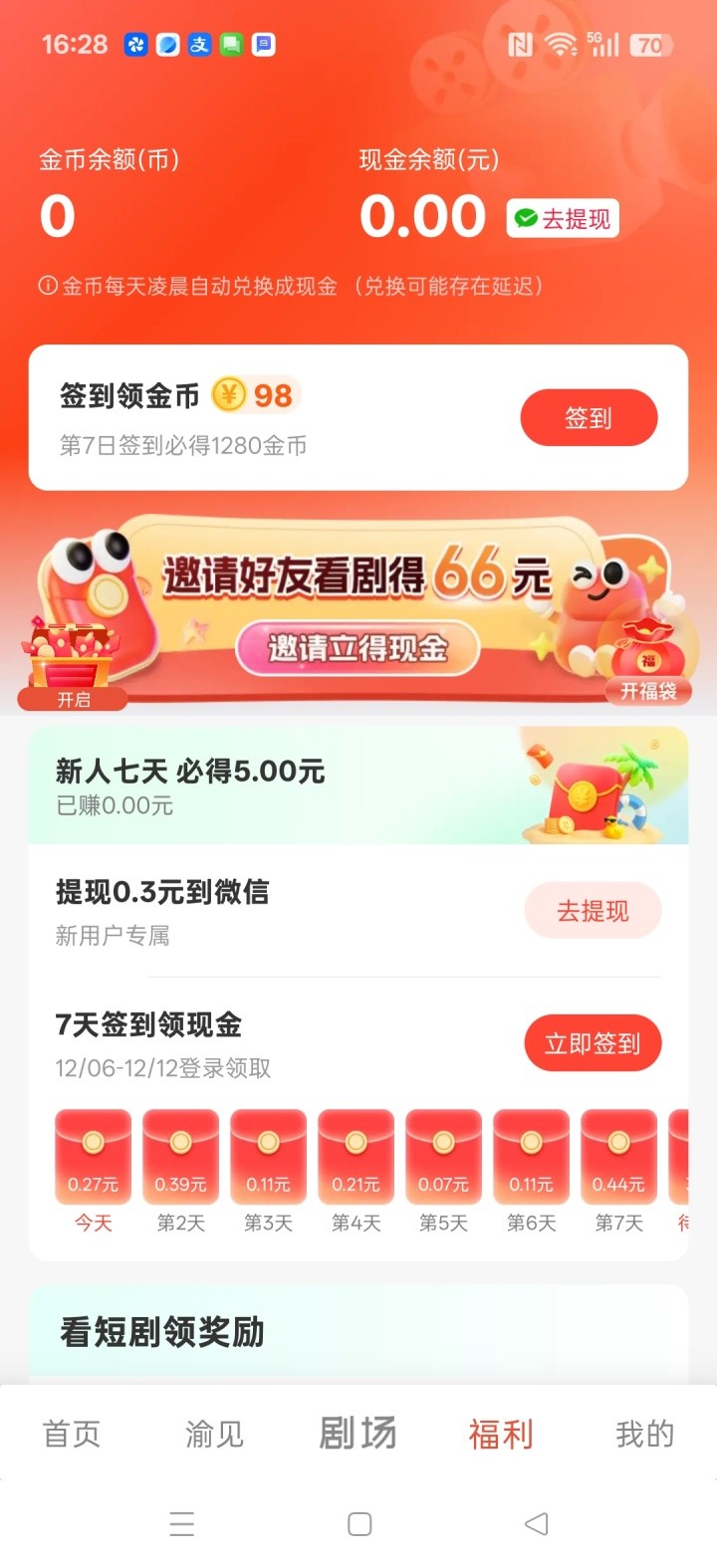
Task: Tap the 剧场 tab in bottom navigation
Action: click(358, 1431)
